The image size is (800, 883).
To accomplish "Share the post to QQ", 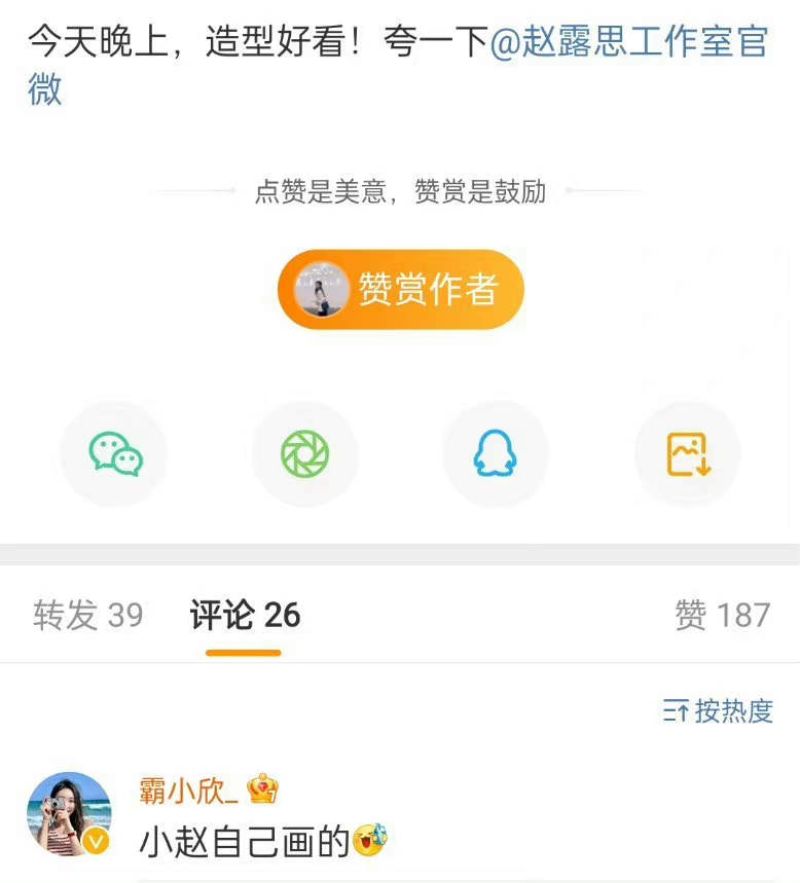I will click(496, 455).
